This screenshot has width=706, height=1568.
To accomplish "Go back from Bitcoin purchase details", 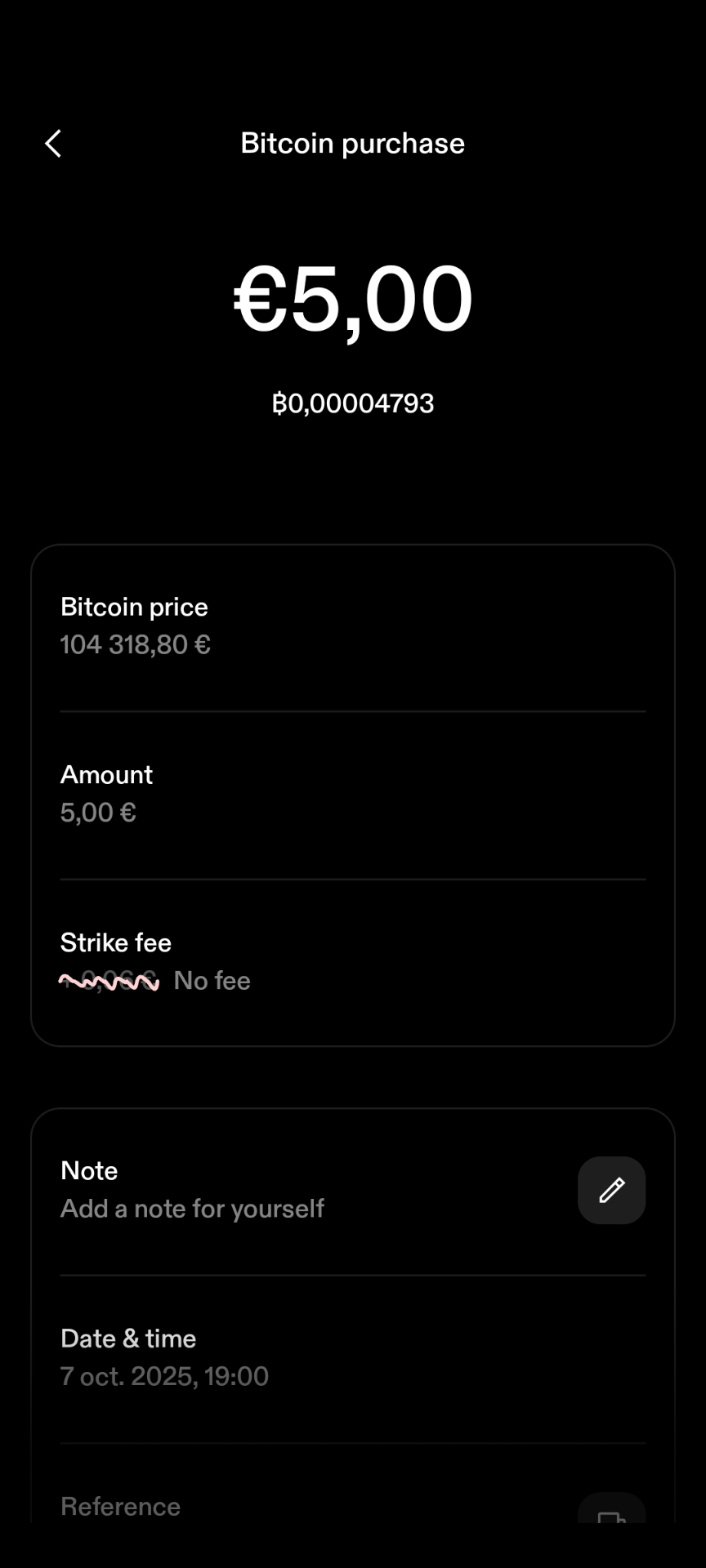I will pos(53,144).
